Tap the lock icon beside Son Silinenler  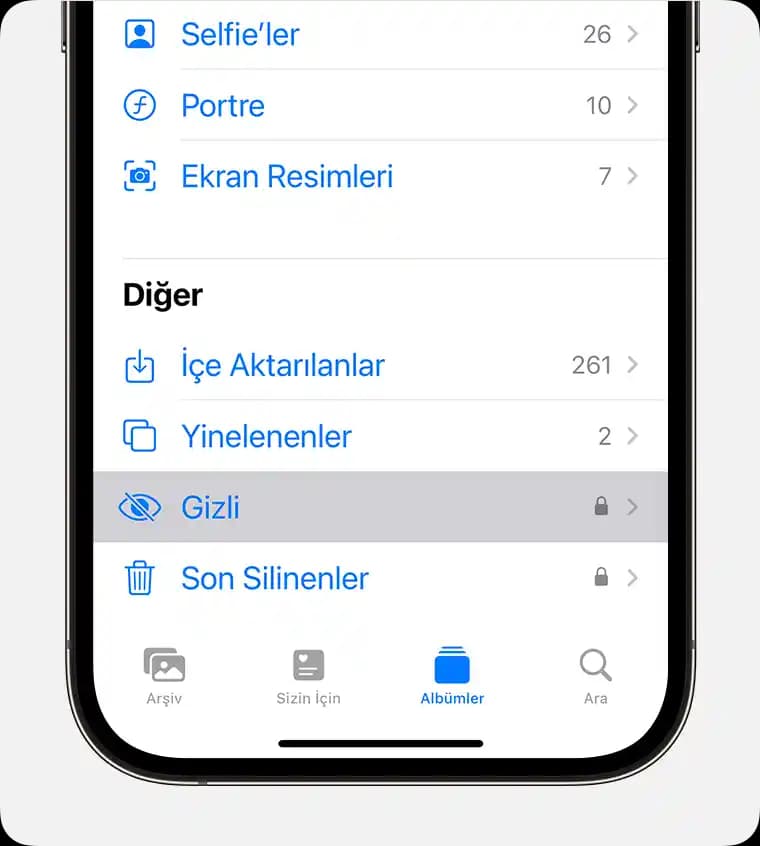coord(602,578)
